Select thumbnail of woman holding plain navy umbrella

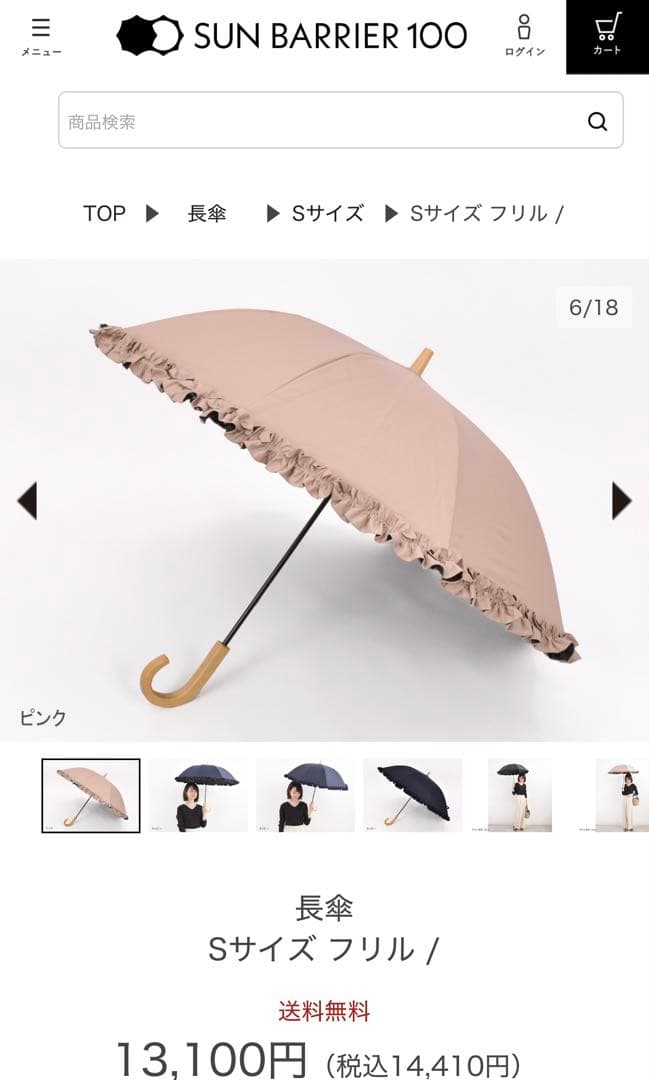[x=305, y=795]
